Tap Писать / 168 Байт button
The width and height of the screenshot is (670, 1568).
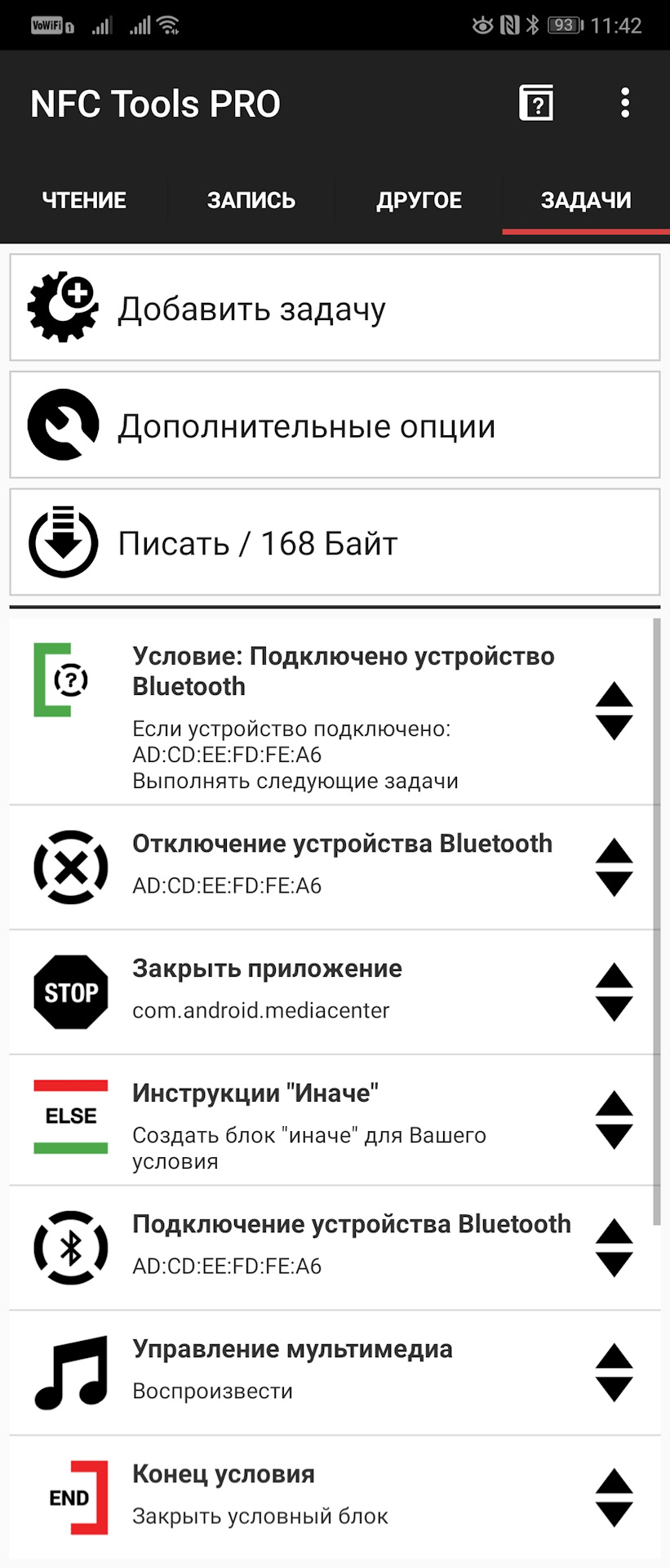click(335, 543)
